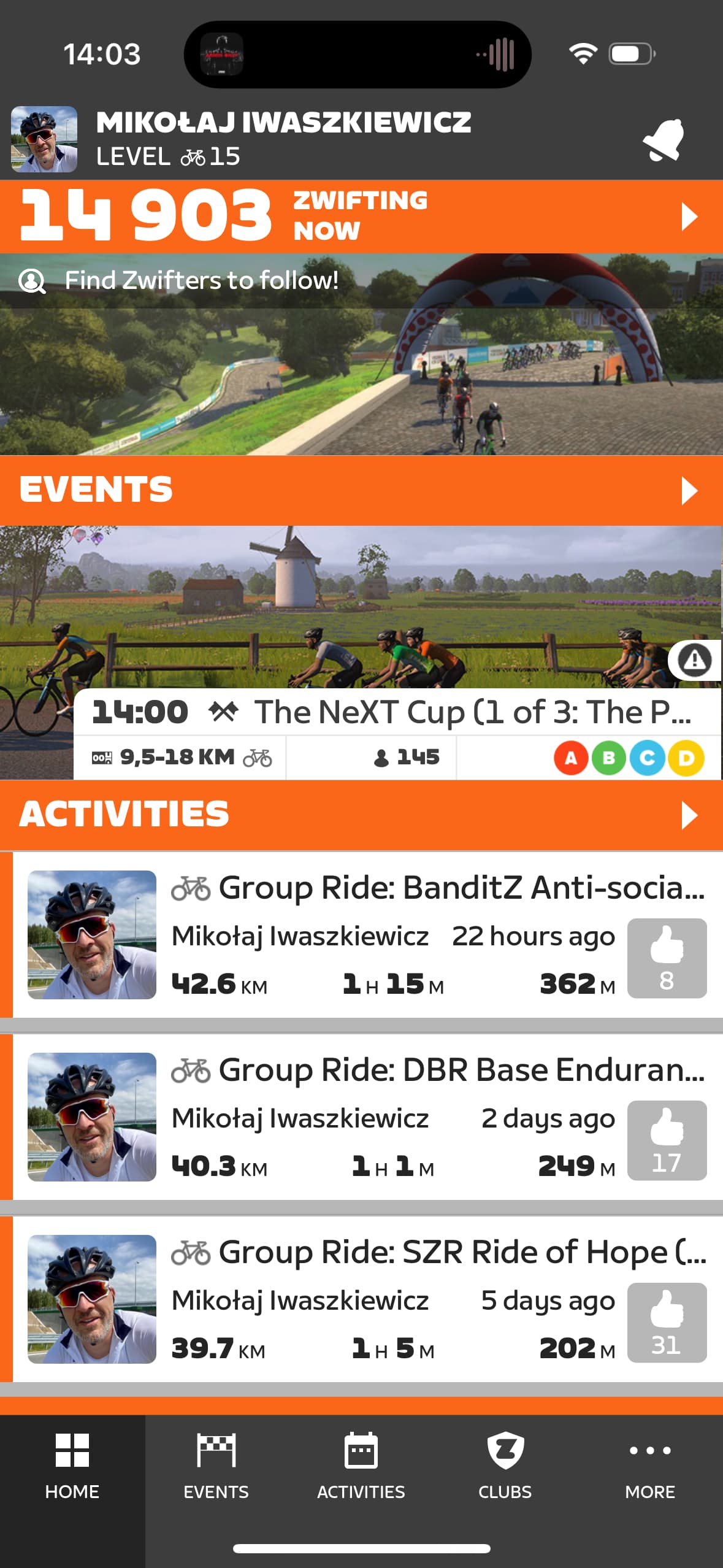Switch to the Home tab
723x1568 pixels.
pyautogui.click(x=72, y=1466)
